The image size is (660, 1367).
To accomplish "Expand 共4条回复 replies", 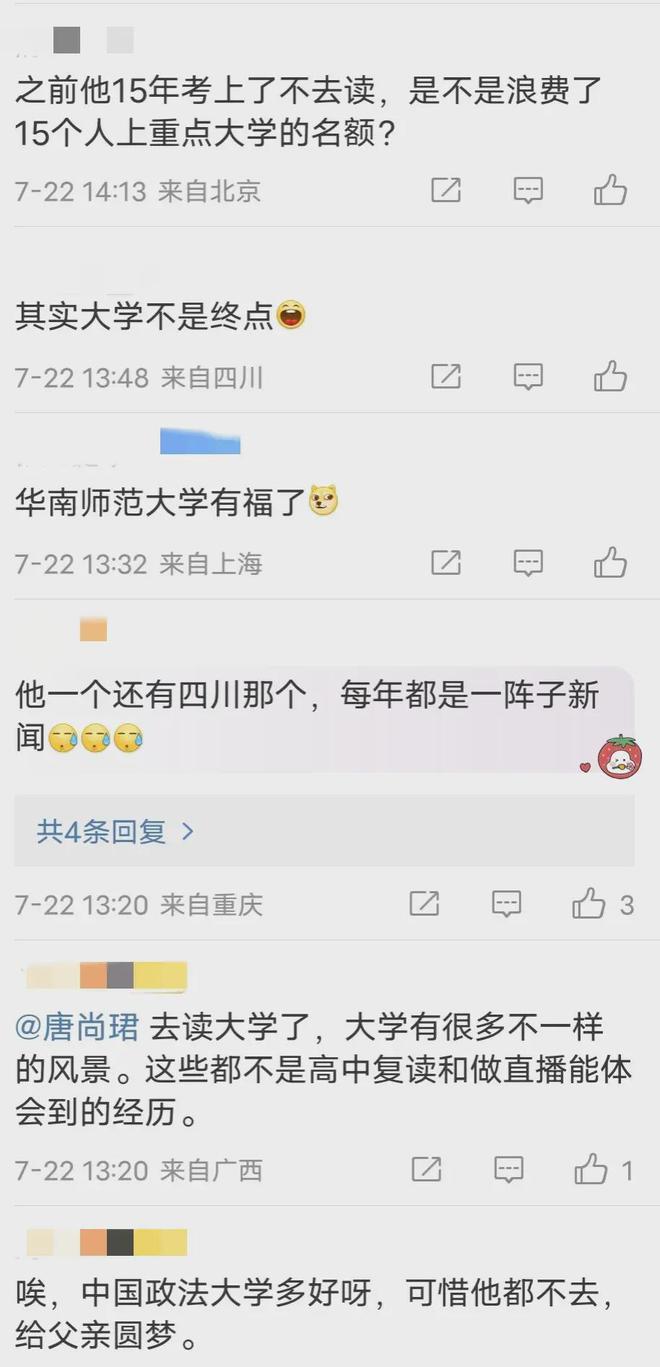I will [115, 831].
